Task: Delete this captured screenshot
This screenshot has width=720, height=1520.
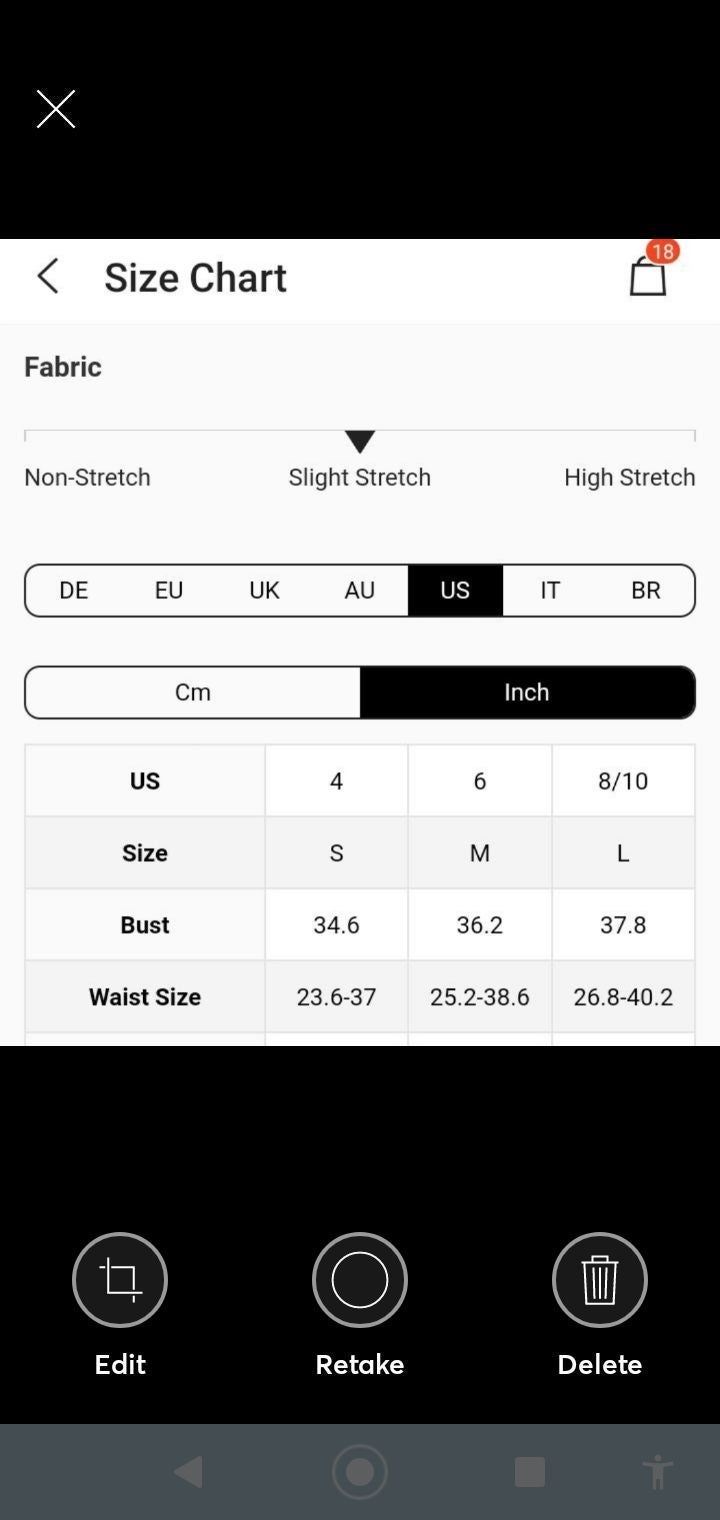Action: (x=600, y=1280)
